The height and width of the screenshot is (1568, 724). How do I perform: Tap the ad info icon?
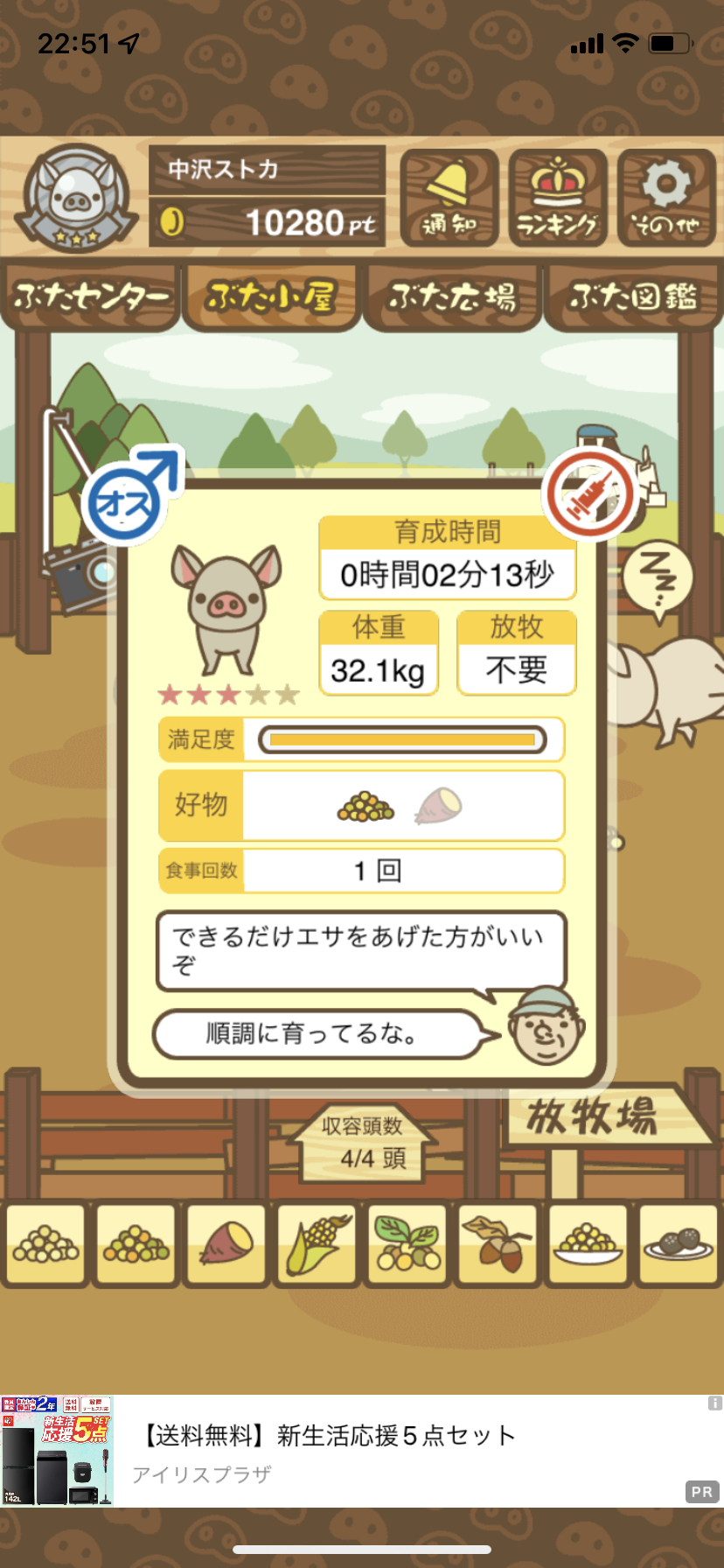pyautogui.click(x=714, y=1403)
